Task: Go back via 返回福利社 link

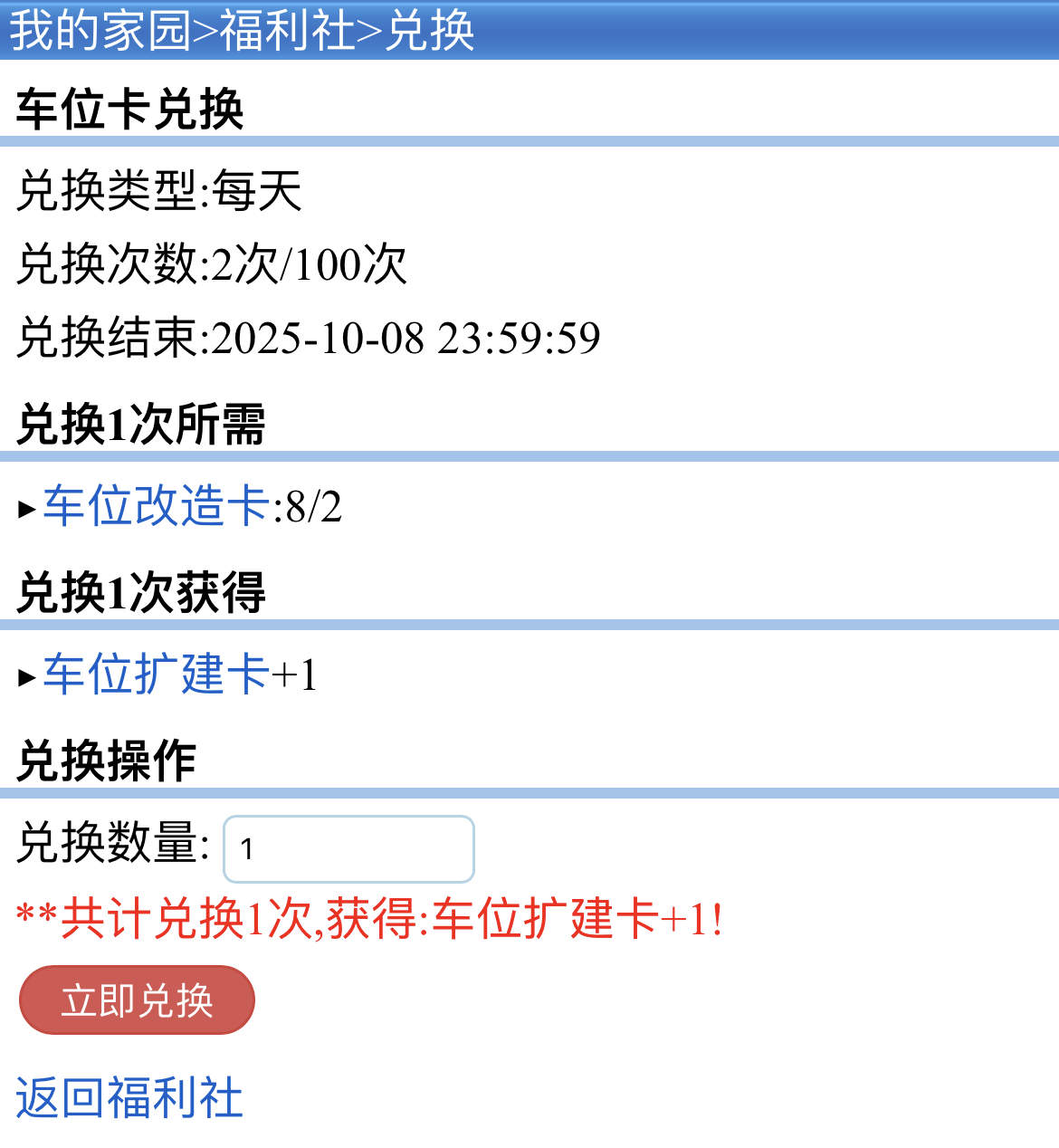Action: click(x=129, y=1098)
